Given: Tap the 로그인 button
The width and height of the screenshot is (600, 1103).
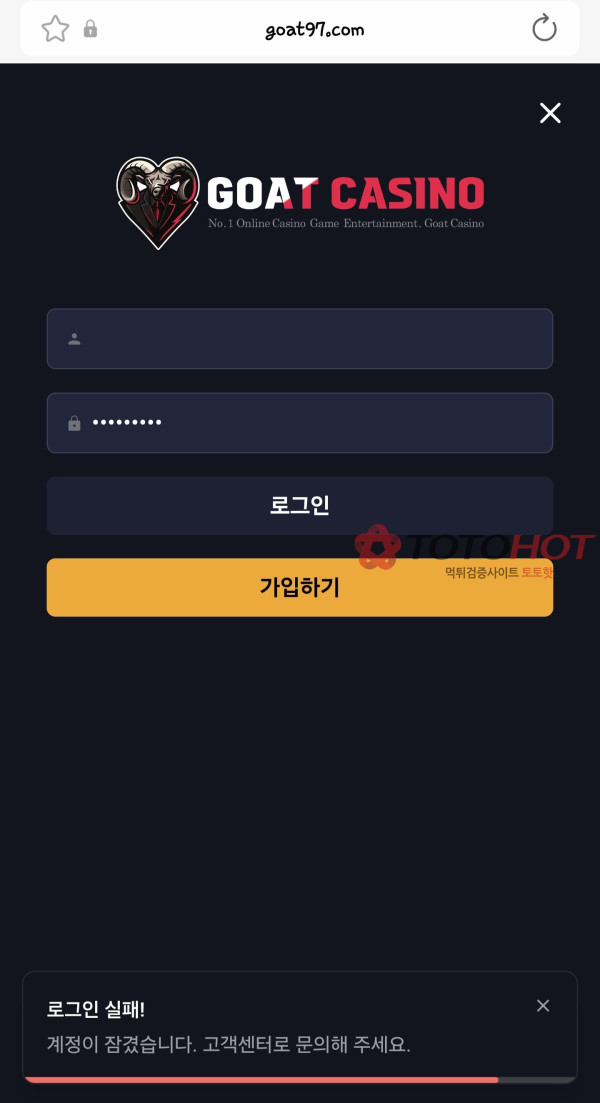Looking at the screenshot, I should click(300, 506).
